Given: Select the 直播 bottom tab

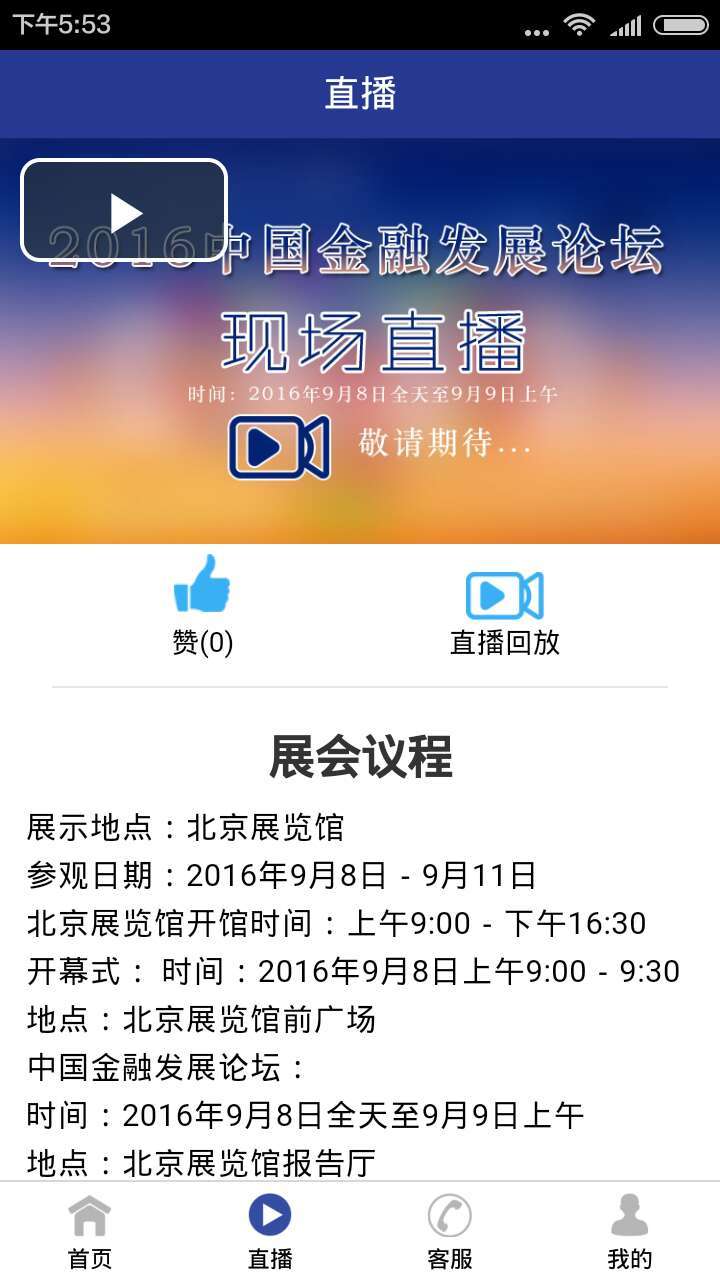Looking at the screenshot, I should 270,1232.
